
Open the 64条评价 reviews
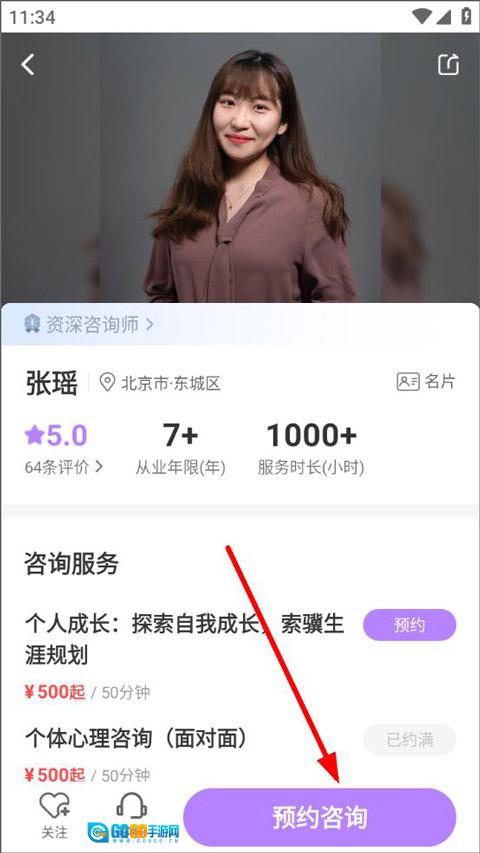tap(64, 467)
